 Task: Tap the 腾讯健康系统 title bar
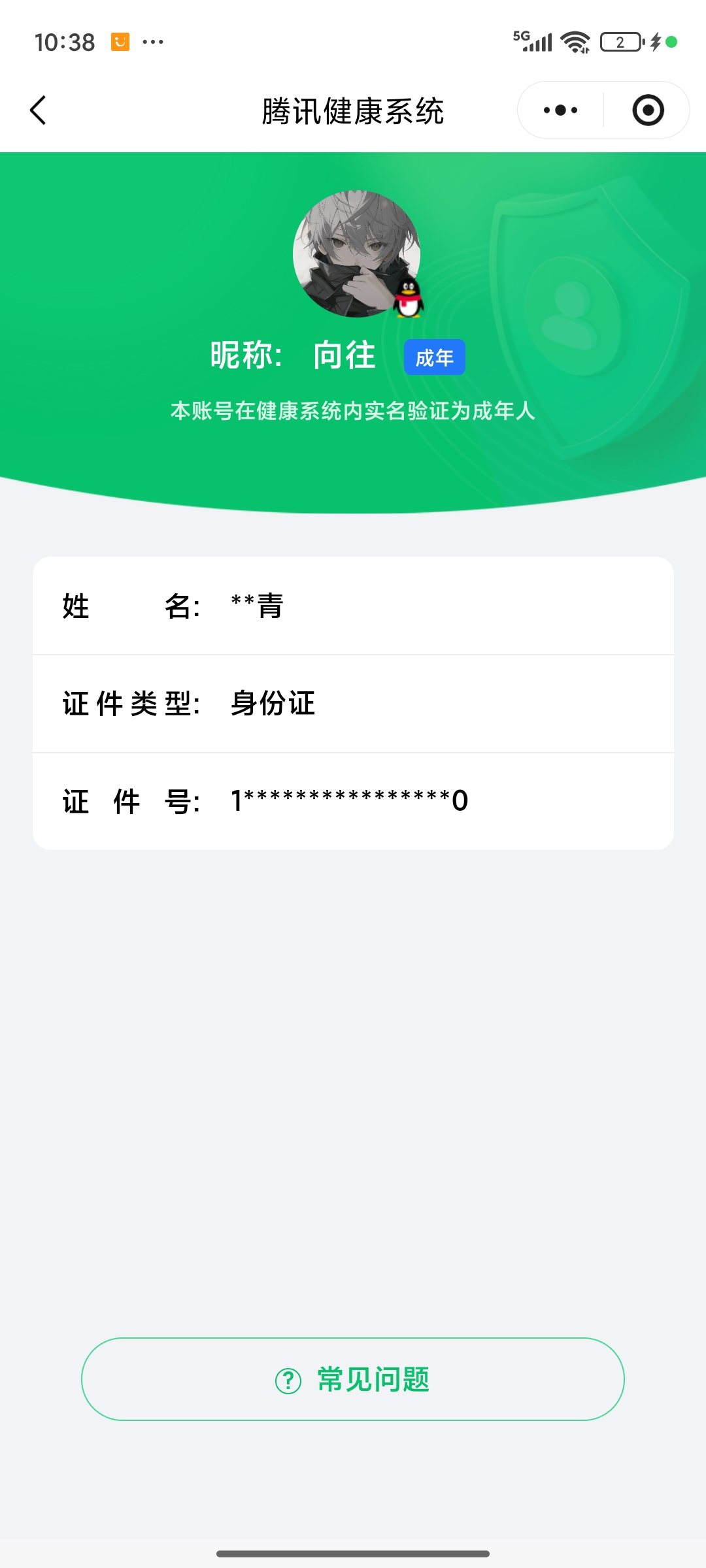(x=353, y=110)
